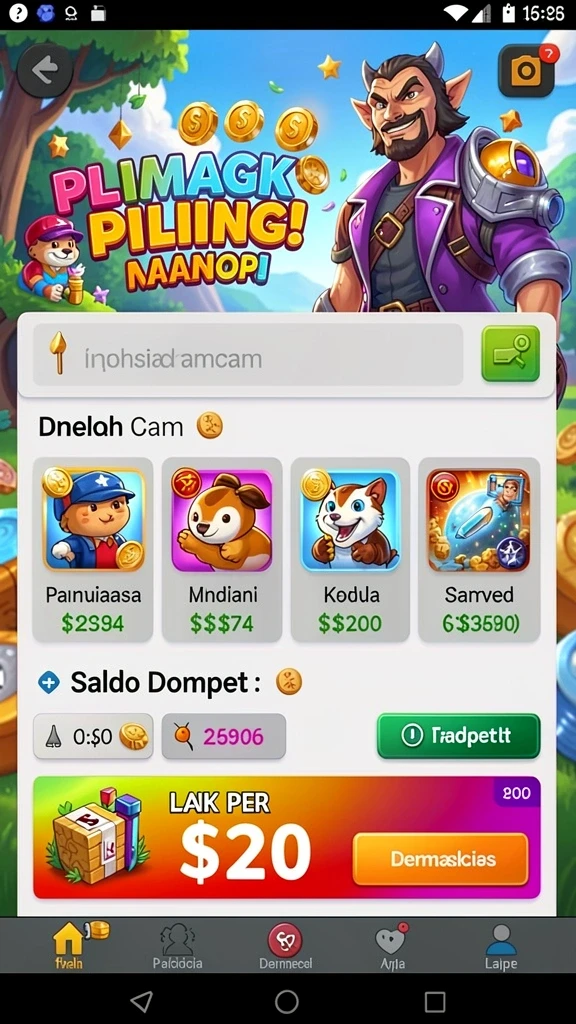
Task: Open the Laipe profile tab
Action: pyautogui.click(x=501, y=946)
